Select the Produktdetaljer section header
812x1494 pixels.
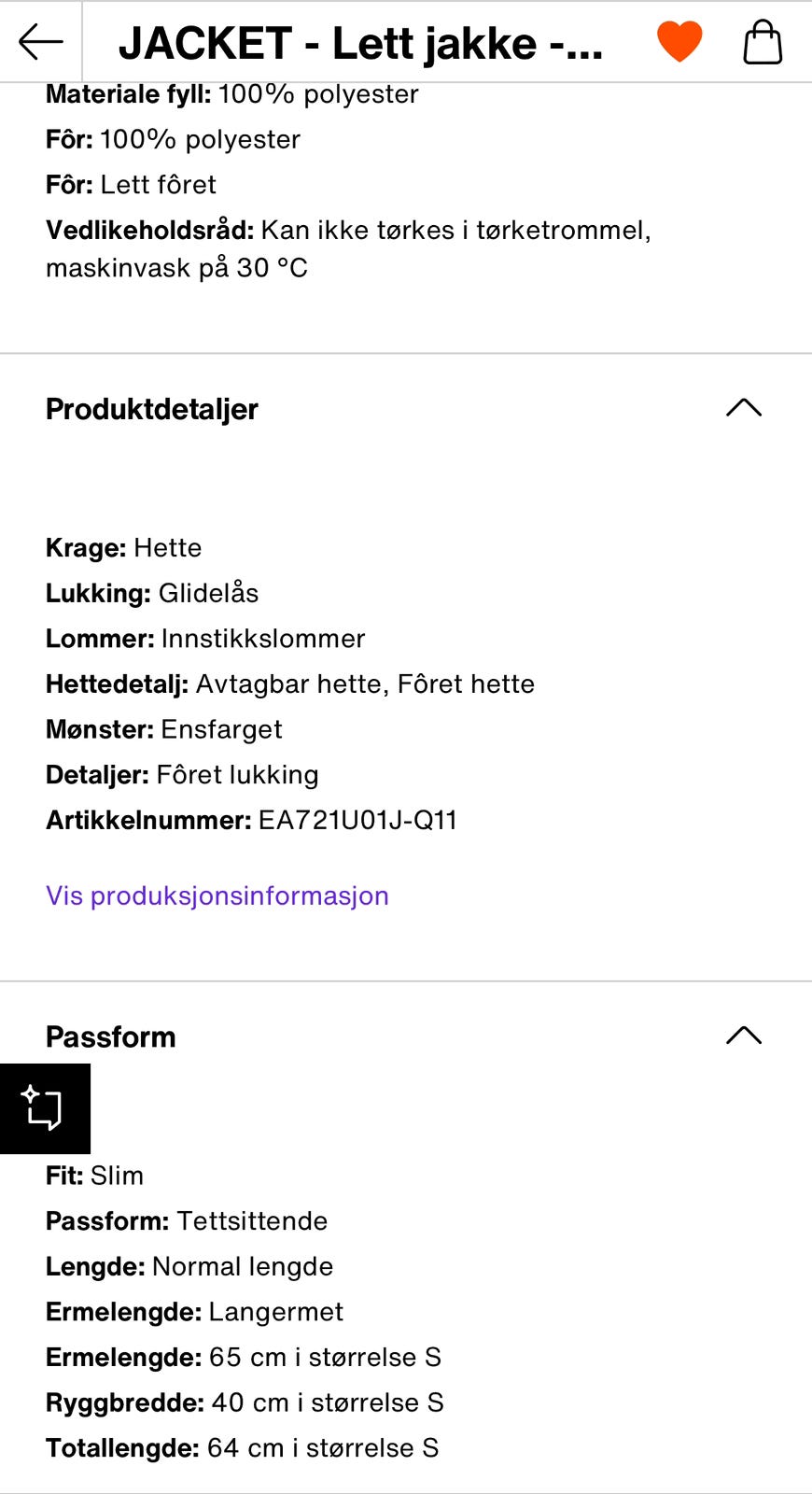tap(152, 408)
